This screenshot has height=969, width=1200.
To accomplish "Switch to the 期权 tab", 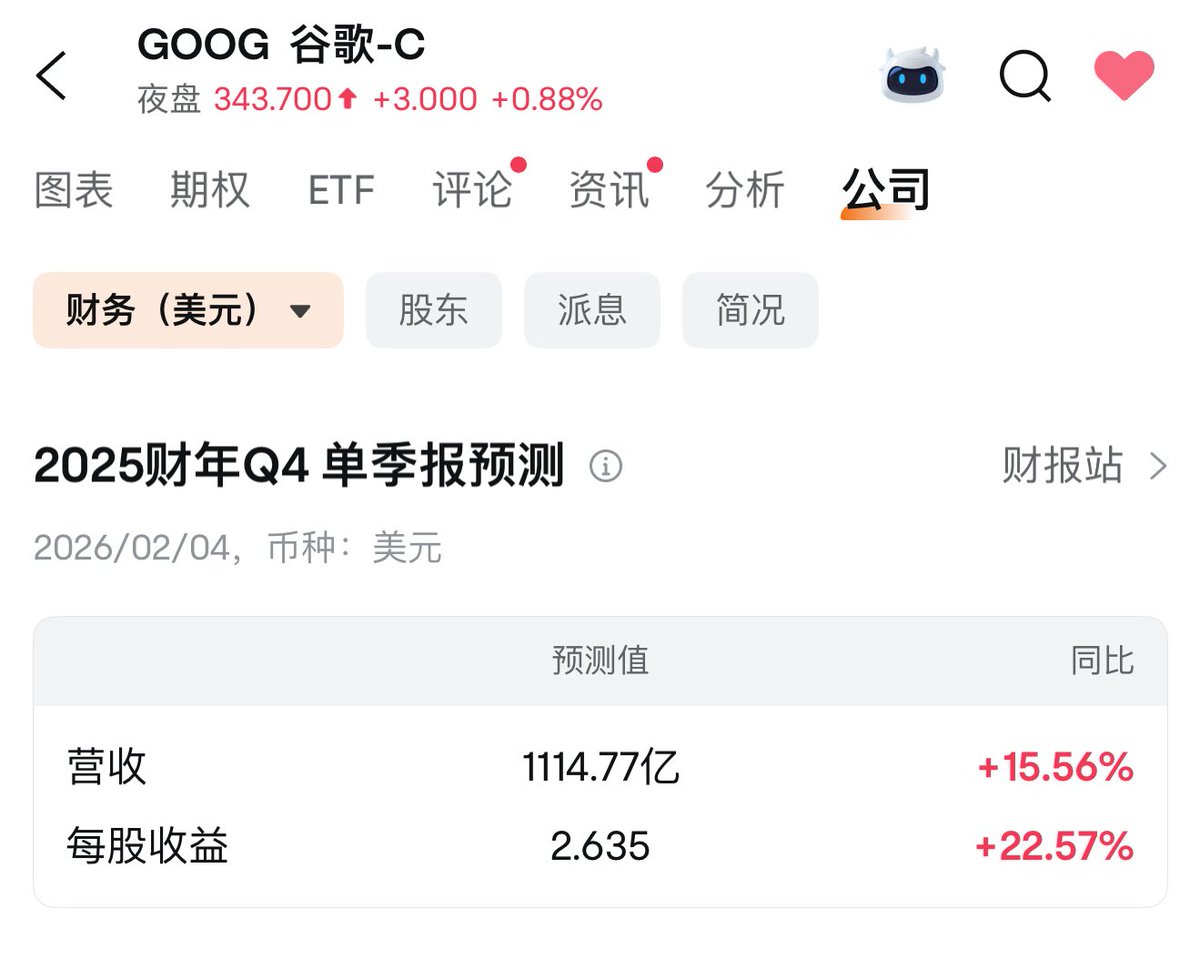I will click(209, 189).
